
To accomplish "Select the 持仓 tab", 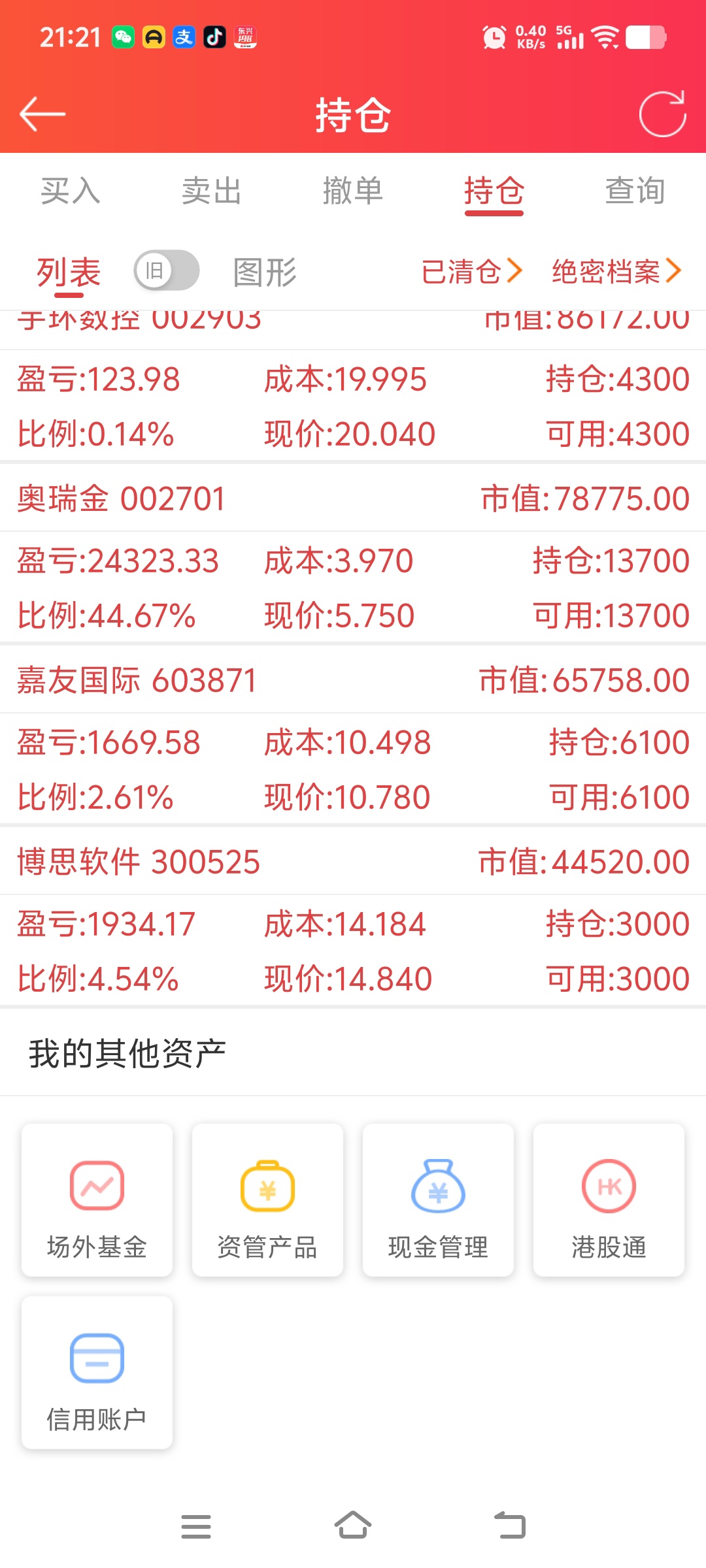I will [x=494, y=191].
